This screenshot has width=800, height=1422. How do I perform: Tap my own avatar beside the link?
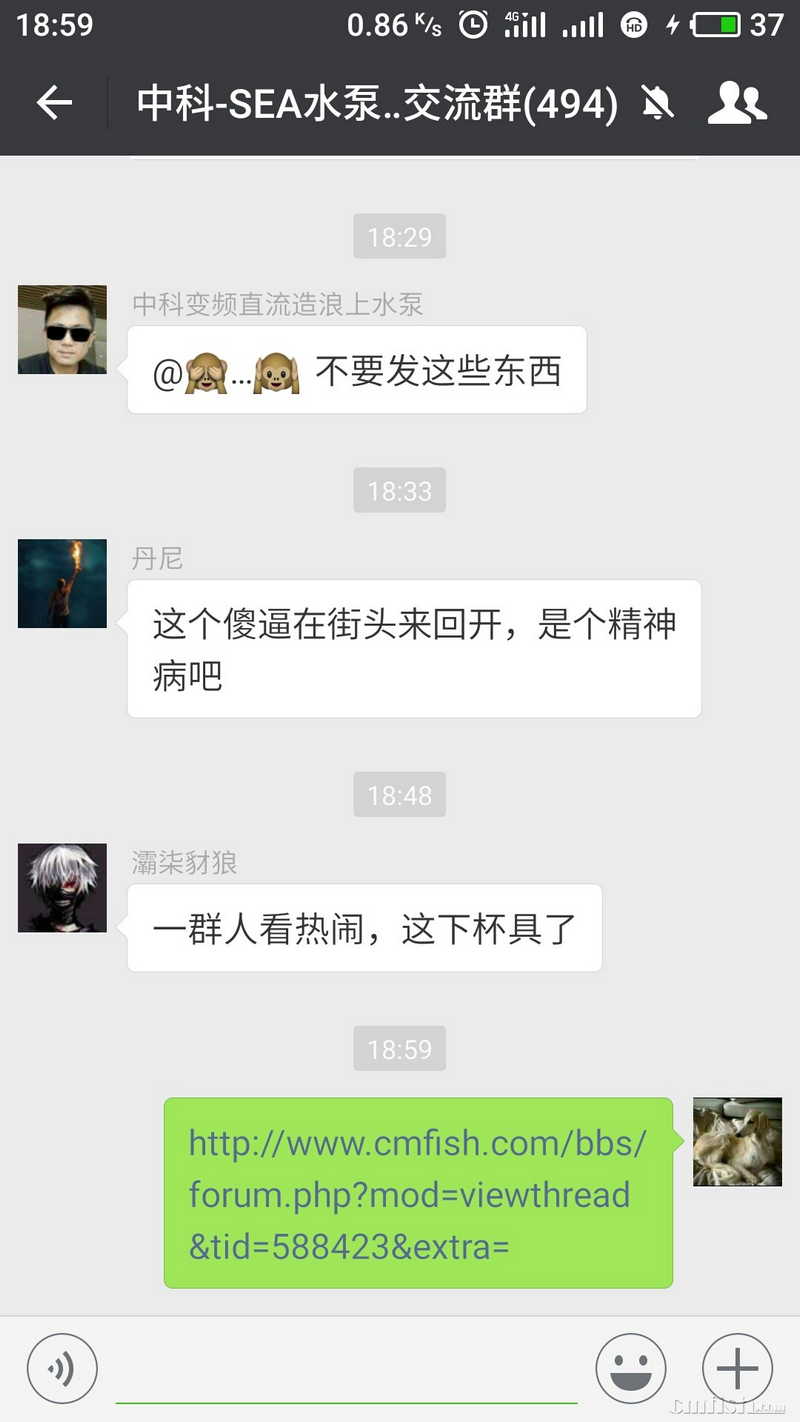point(737,1141)
